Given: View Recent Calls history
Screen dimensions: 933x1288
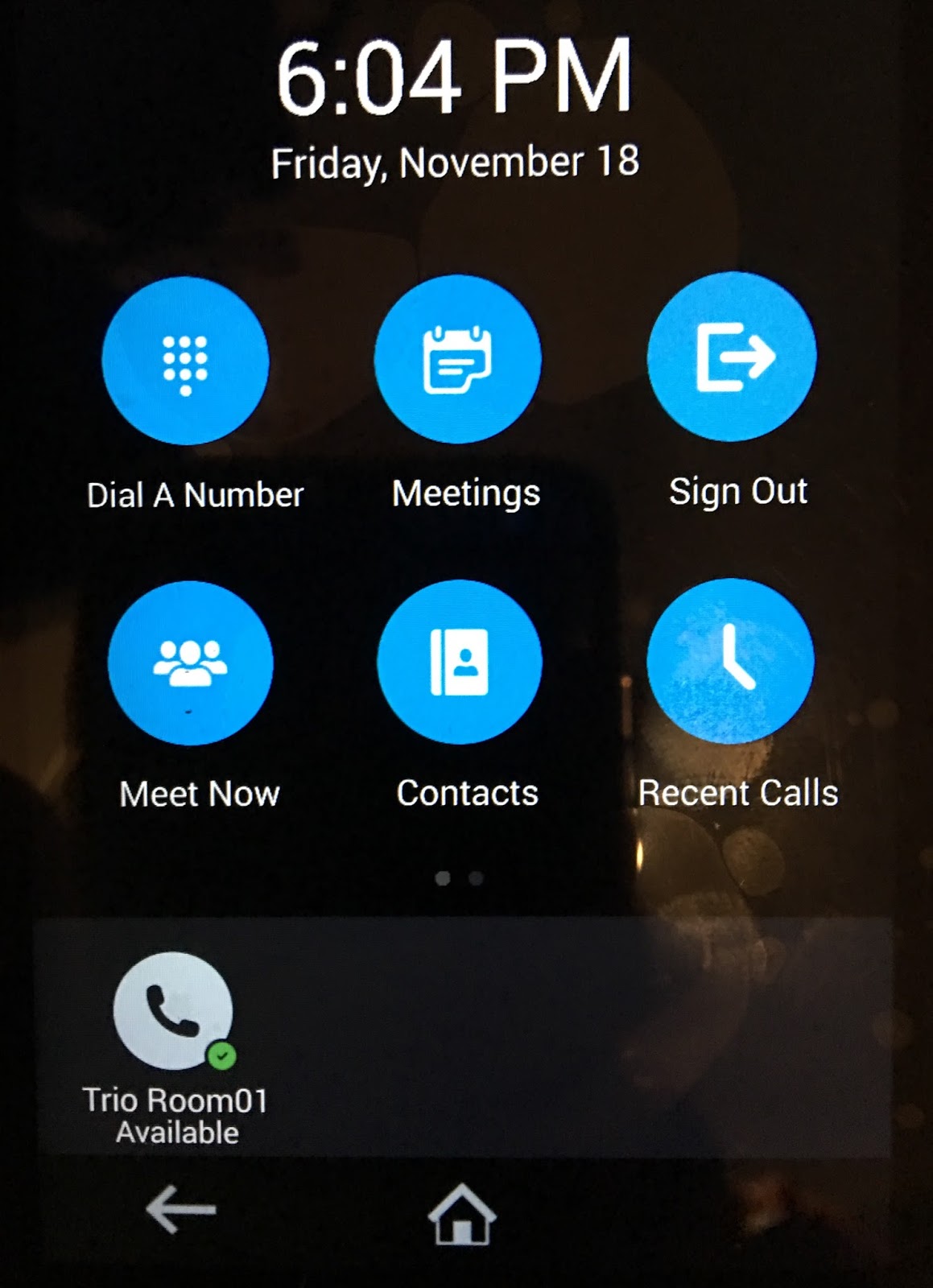Looking at the screenshot, I should tap(730, 661).
